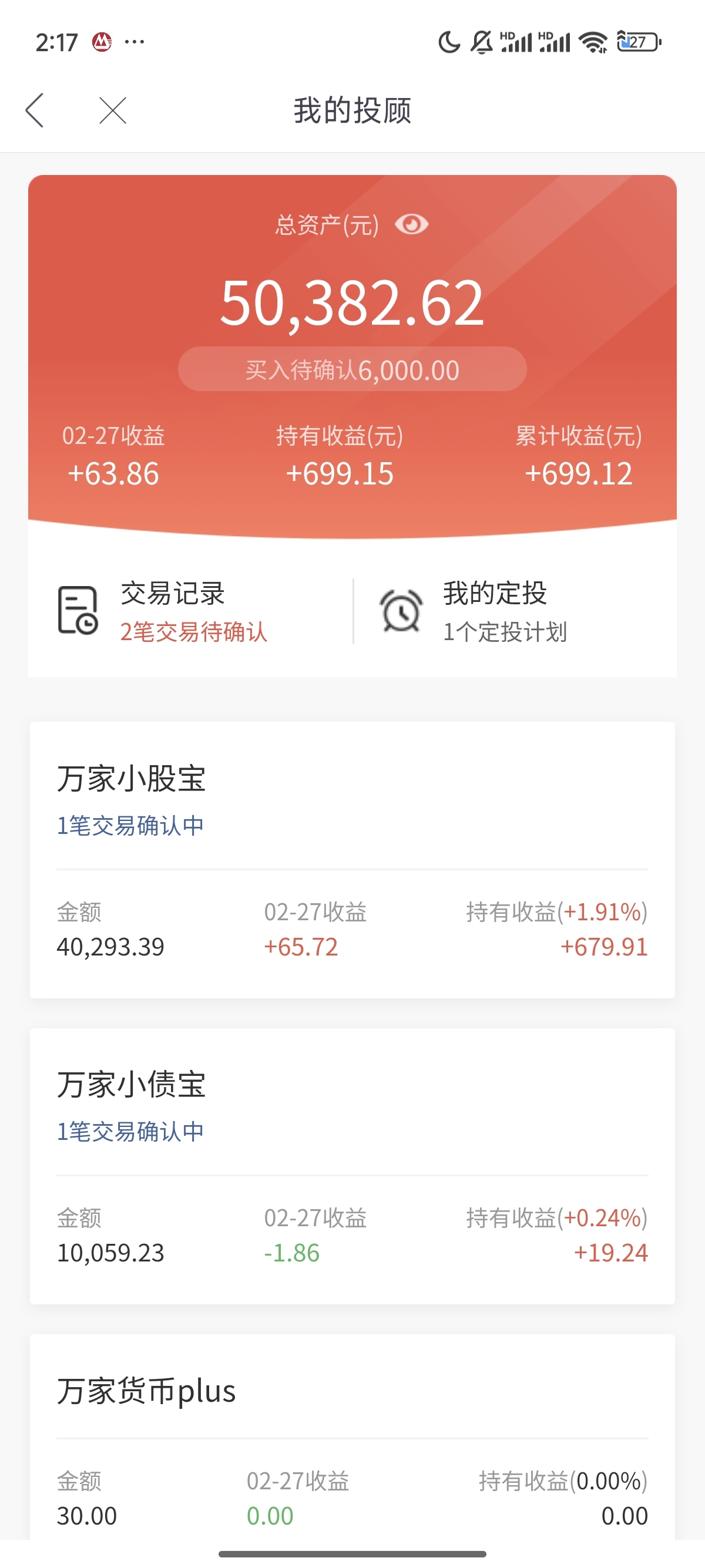Viewport: 705px width, 1568px height.
Task: Hide total assets with the eye icon
Action: click(x=412, y=224)
